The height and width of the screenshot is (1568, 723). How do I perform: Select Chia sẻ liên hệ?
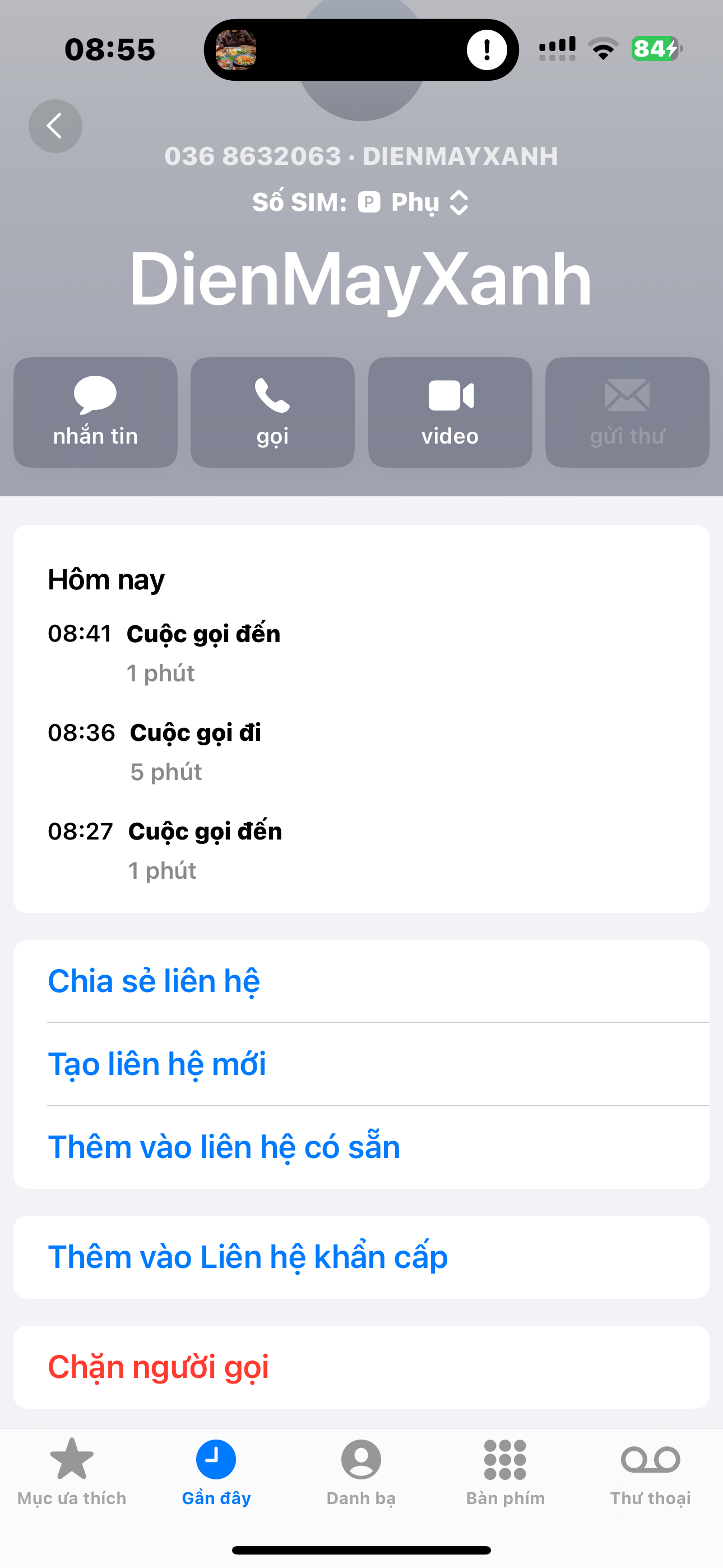[x=154, y=981]
